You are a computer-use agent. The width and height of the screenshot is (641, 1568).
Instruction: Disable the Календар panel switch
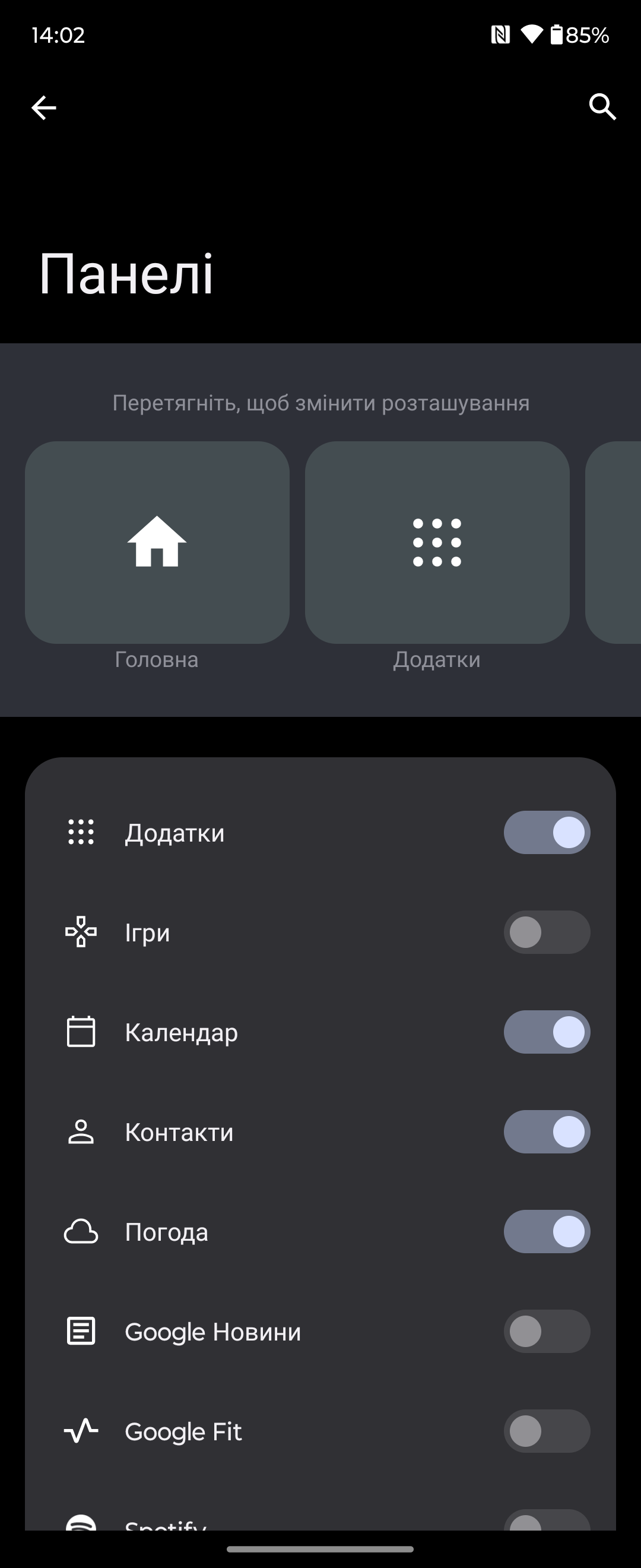point(546,1032)
